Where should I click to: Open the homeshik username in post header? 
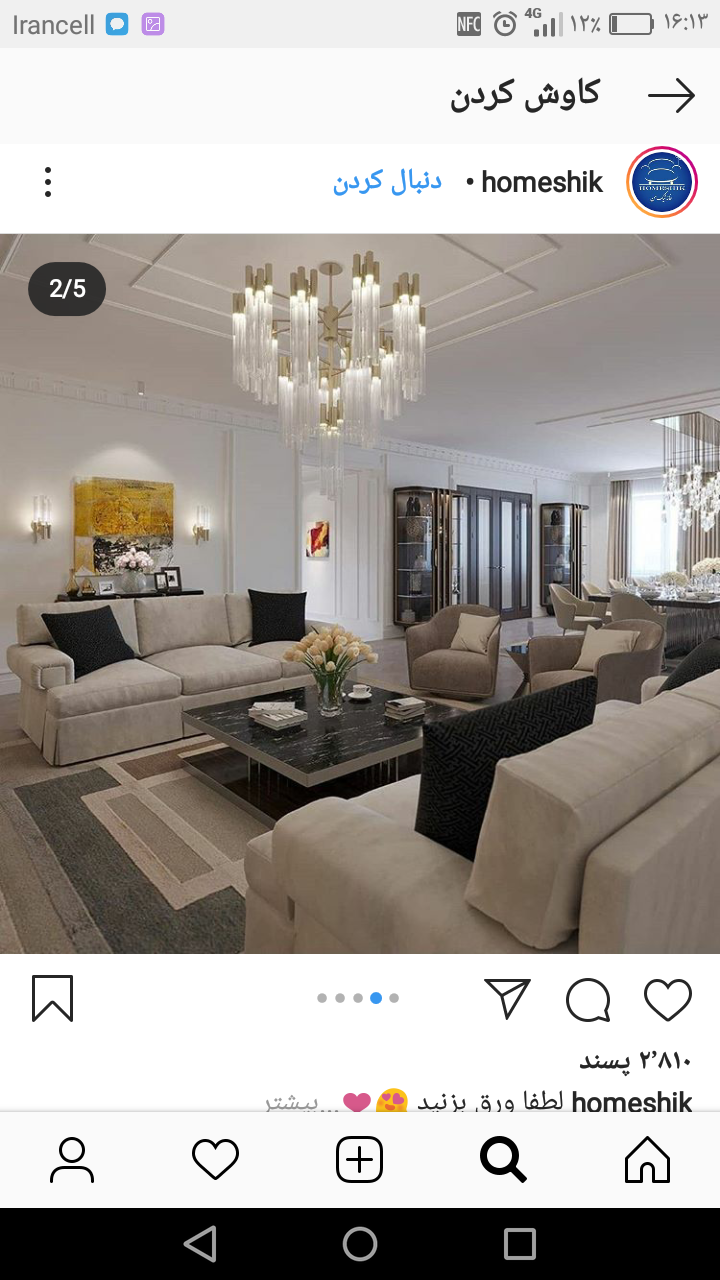(542, 182)
